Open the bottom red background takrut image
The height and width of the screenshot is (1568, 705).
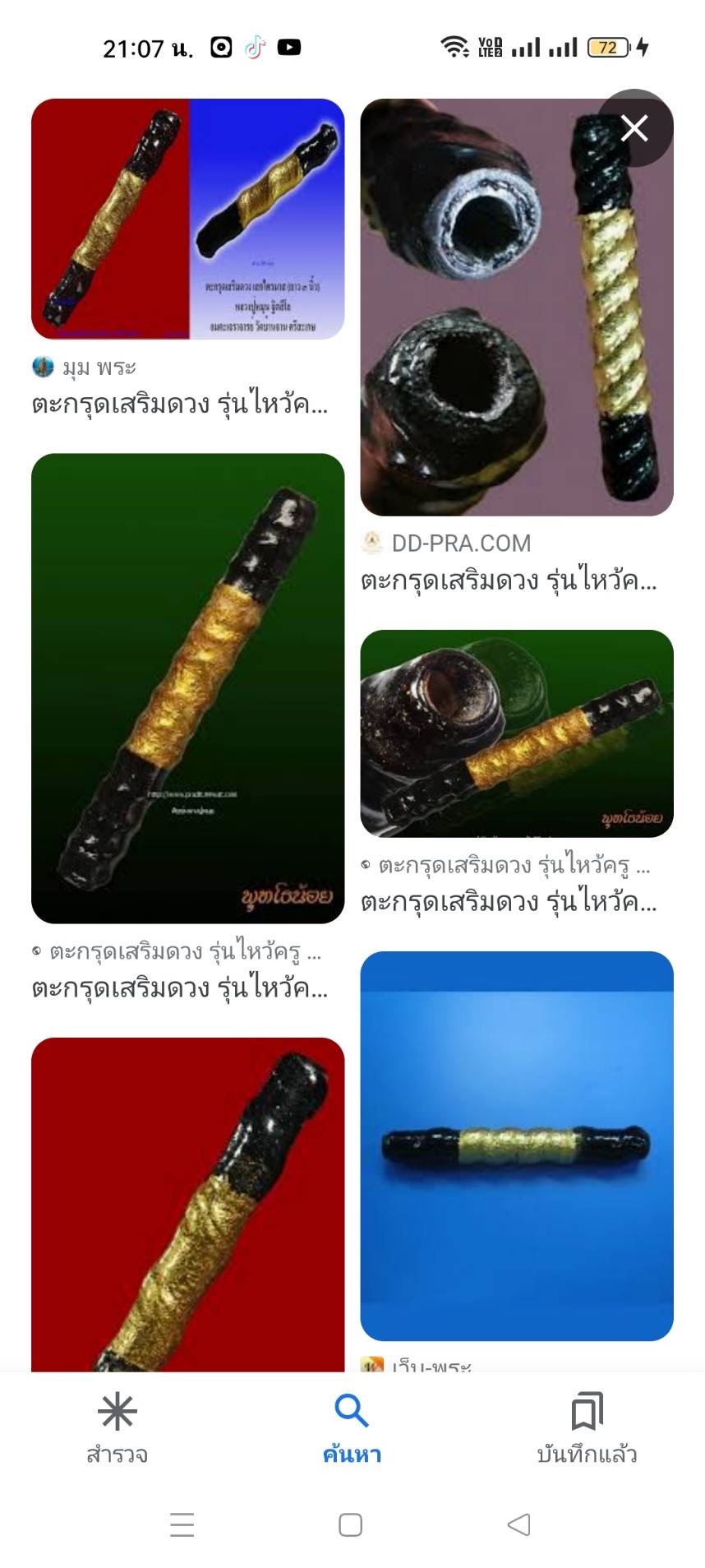(187, 1205)
